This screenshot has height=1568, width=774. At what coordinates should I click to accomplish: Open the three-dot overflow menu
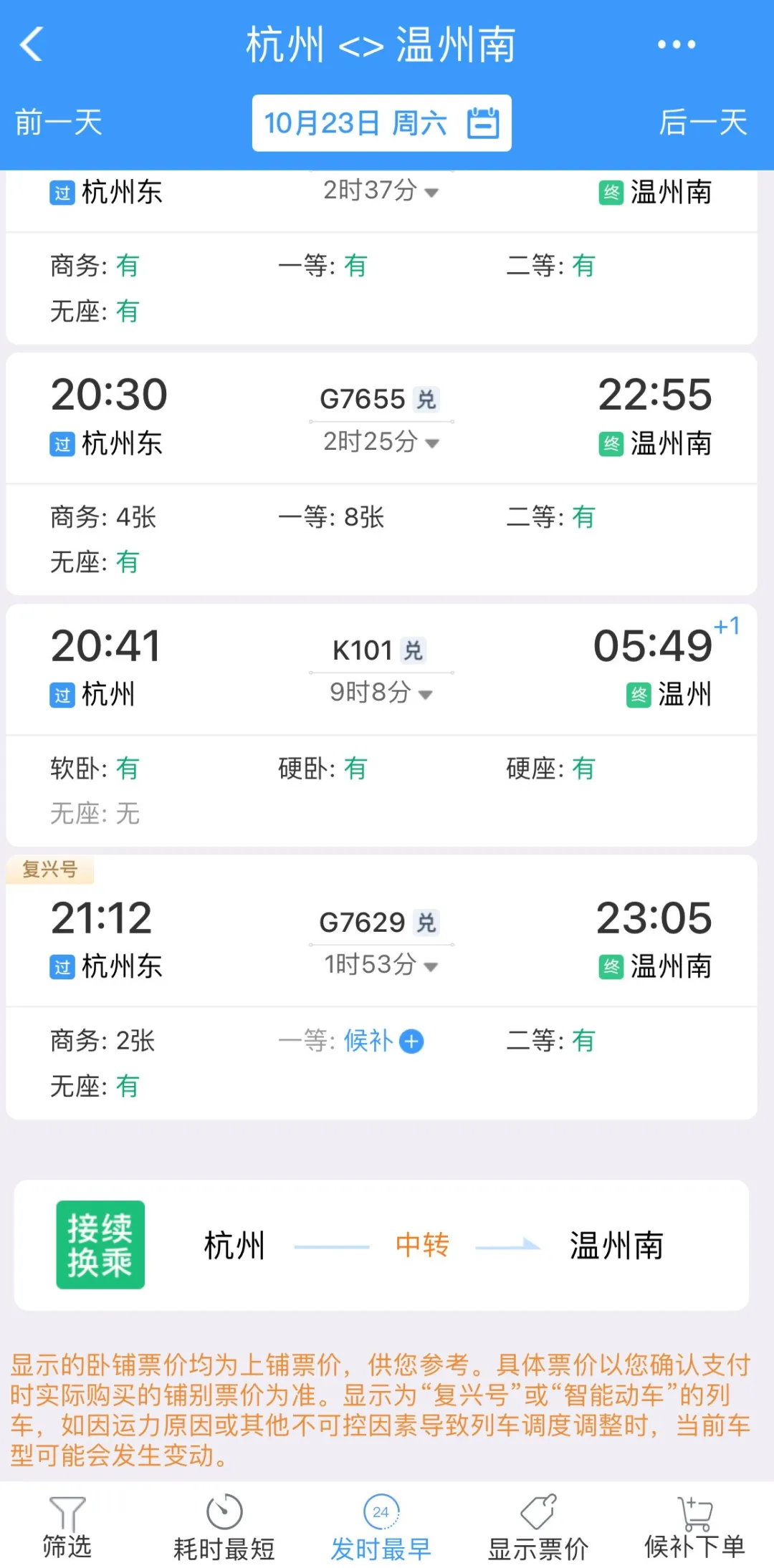coord(677,44)
